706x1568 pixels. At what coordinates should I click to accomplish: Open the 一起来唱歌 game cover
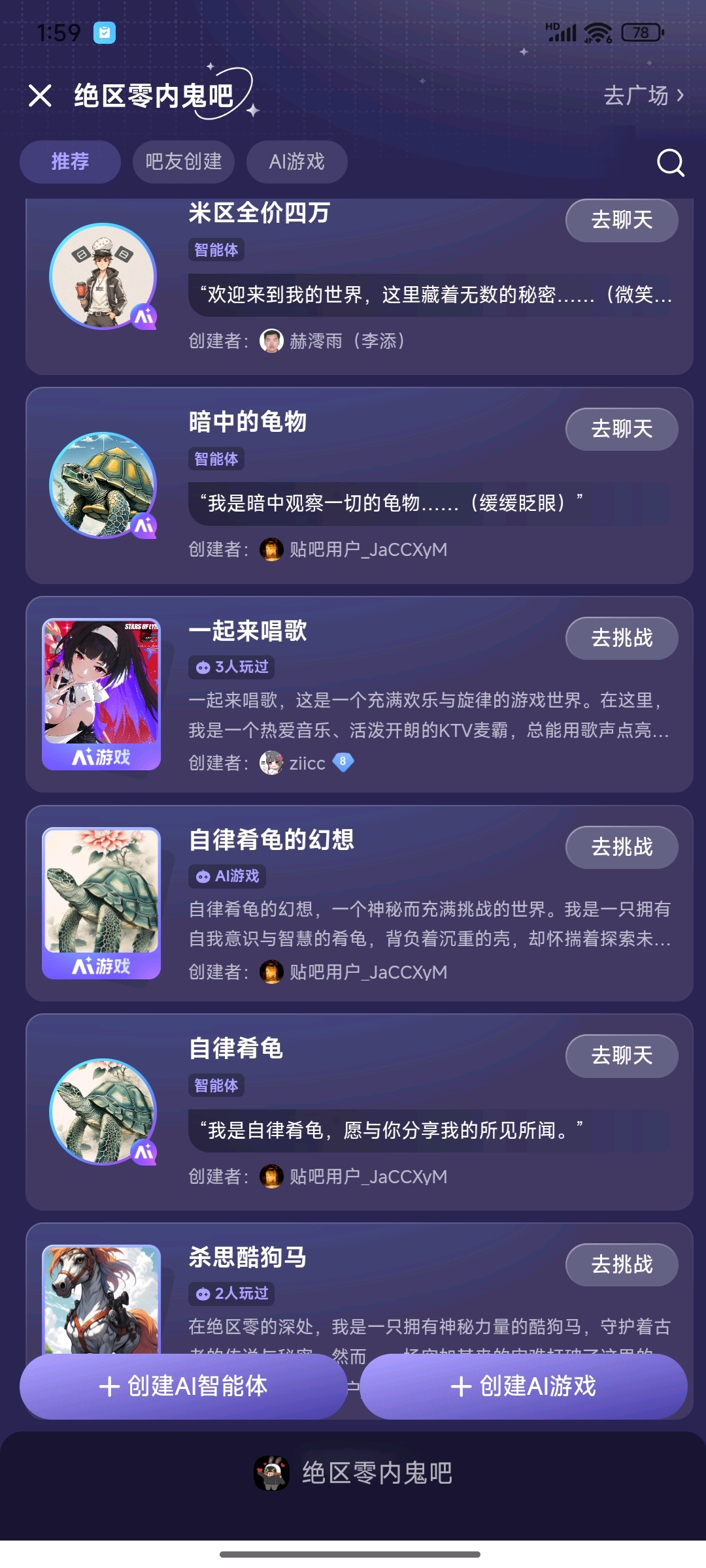(x=101, y=694)
